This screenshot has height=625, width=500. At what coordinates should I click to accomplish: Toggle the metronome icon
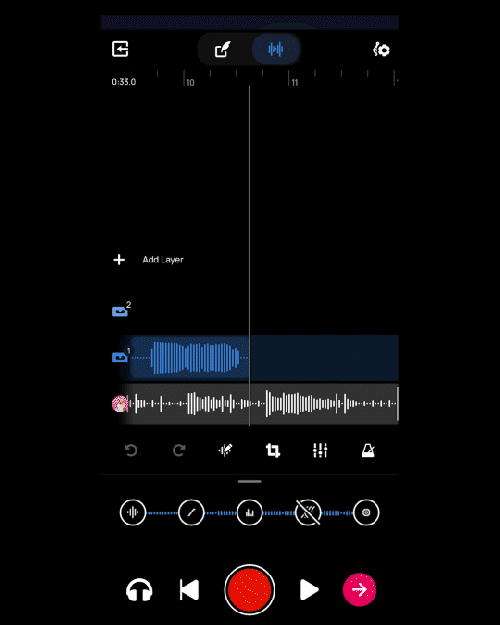pyautogui.click(x=368, y=450)
